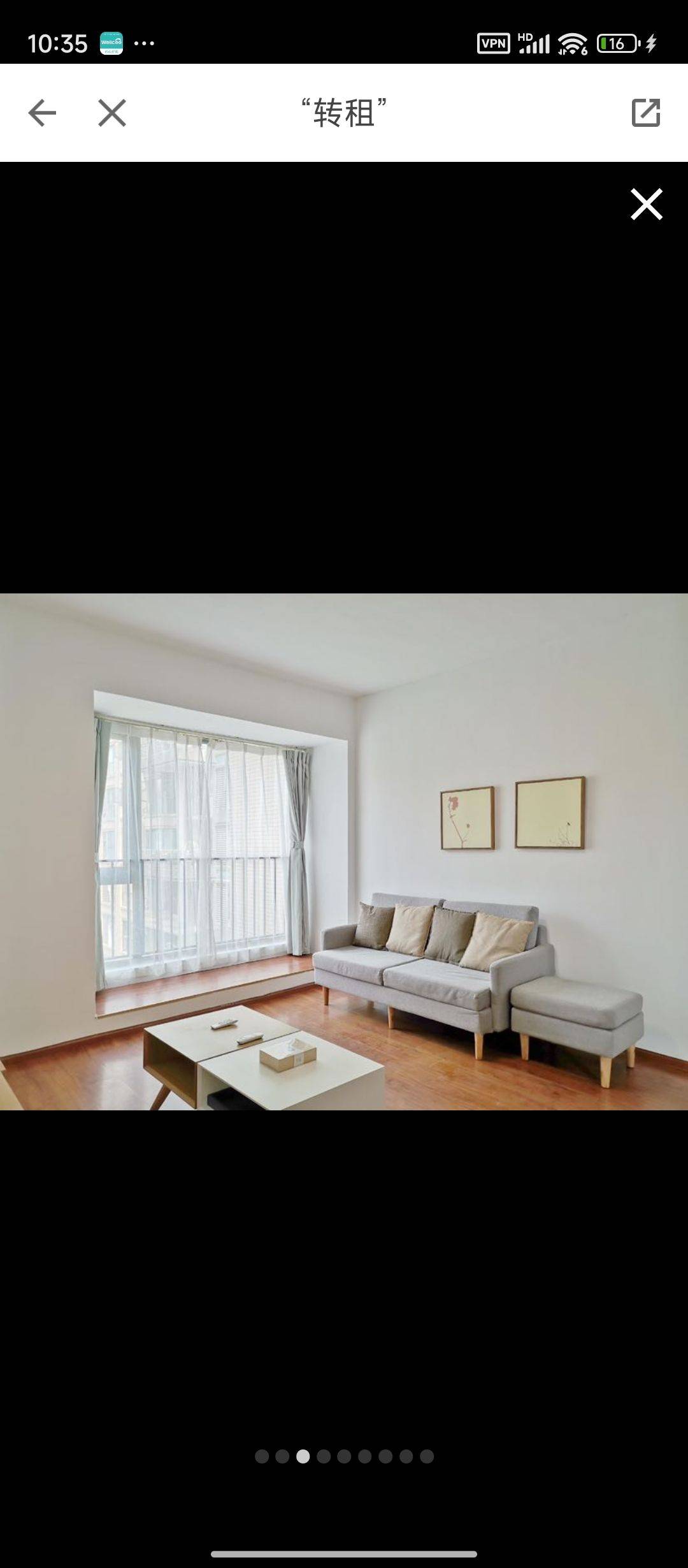Open the page in an external browser
This screenshot has width=688, height=1568.
[645, 113]
